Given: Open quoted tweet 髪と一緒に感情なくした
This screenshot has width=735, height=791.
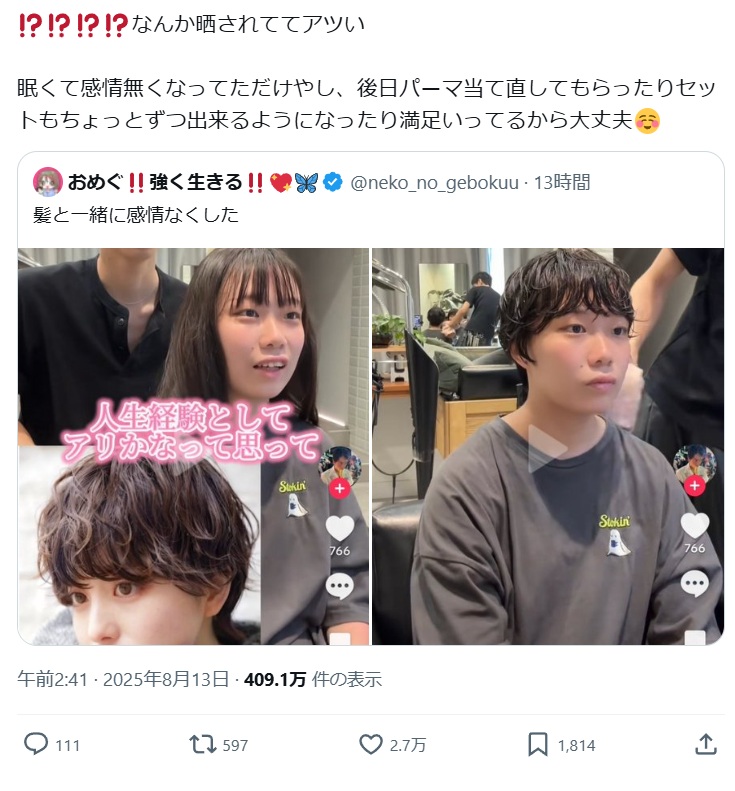Looking at the screenshot, I should coord(150,215).
